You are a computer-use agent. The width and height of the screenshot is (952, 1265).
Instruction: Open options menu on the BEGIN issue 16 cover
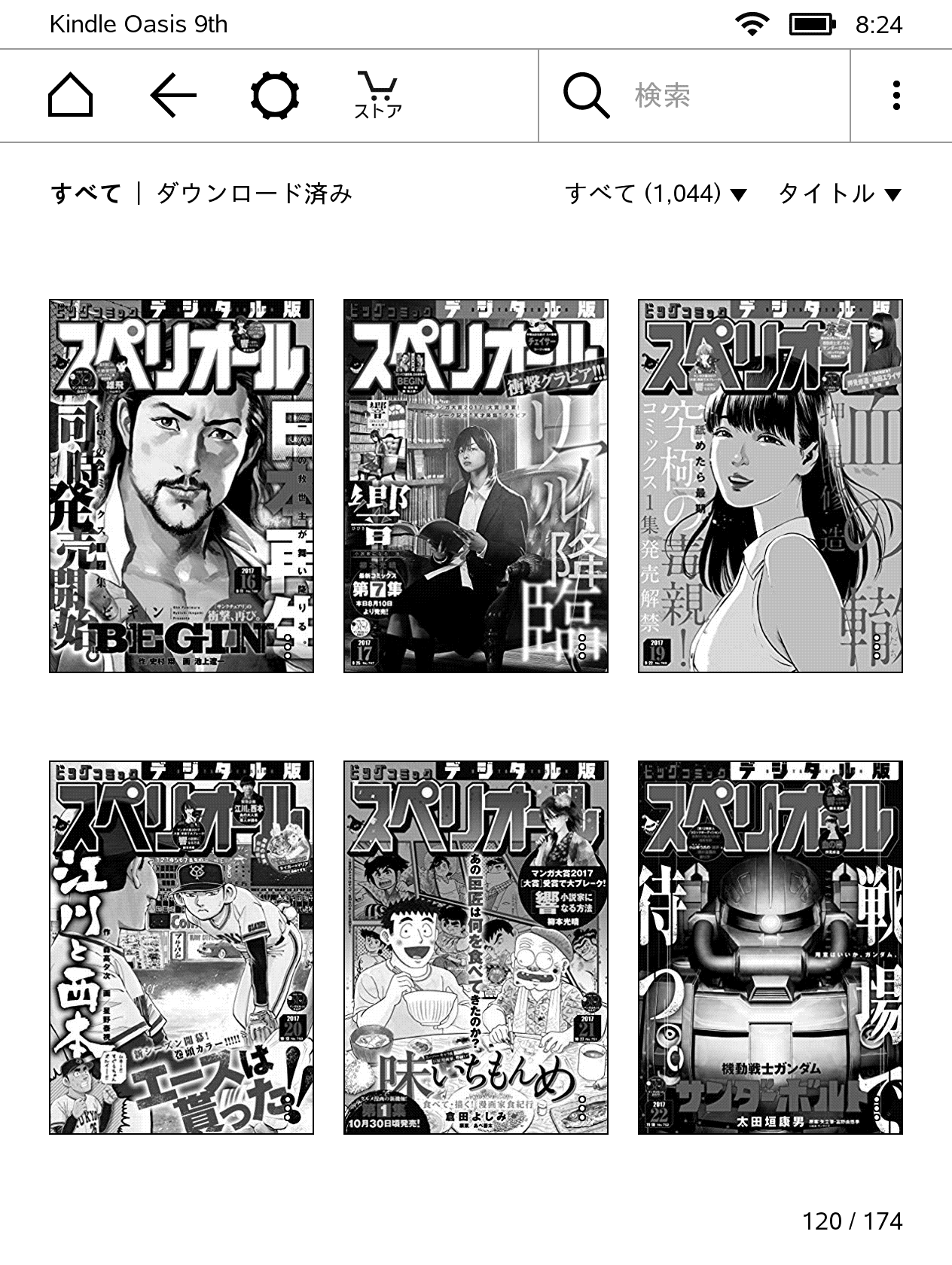click(x=286, y=644)
